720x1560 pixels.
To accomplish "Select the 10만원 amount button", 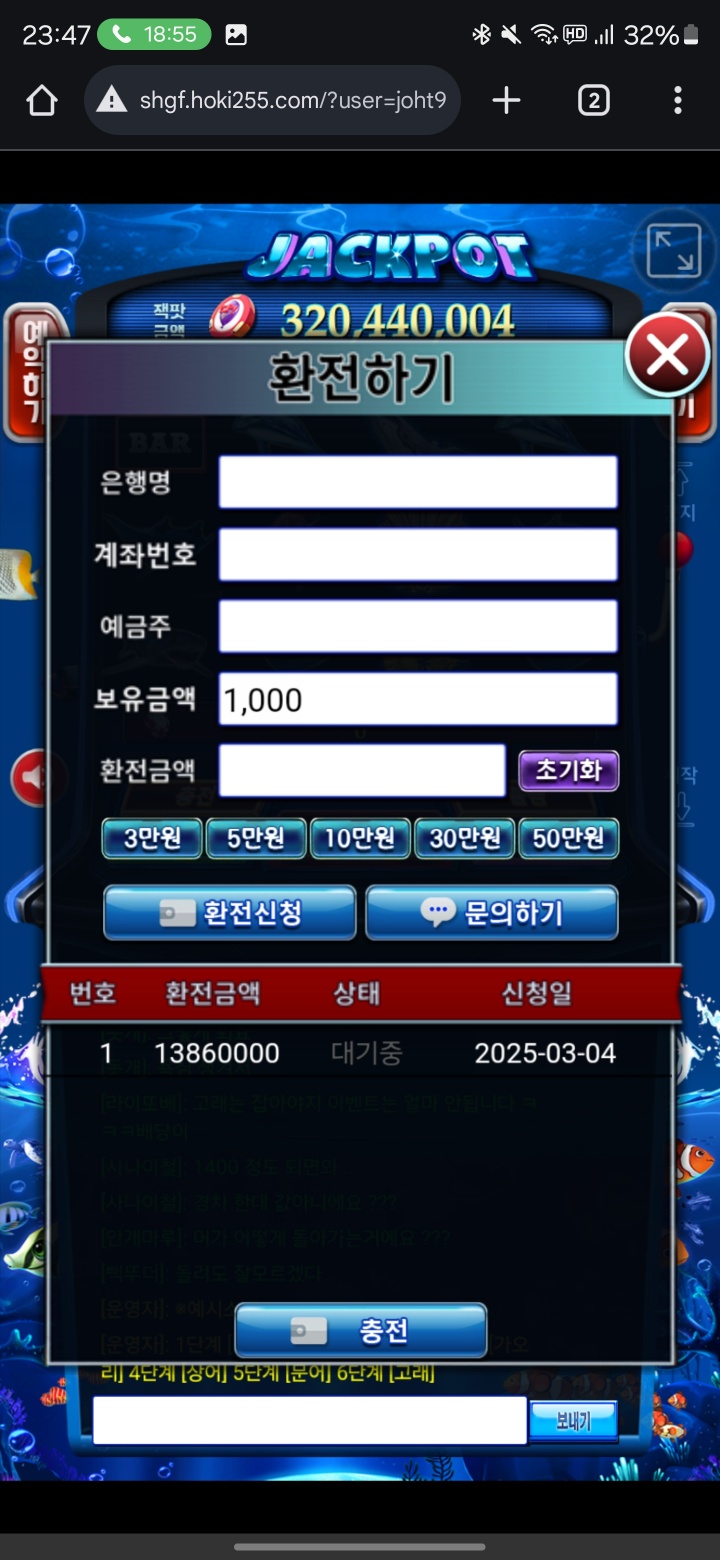I will point(360,838).
